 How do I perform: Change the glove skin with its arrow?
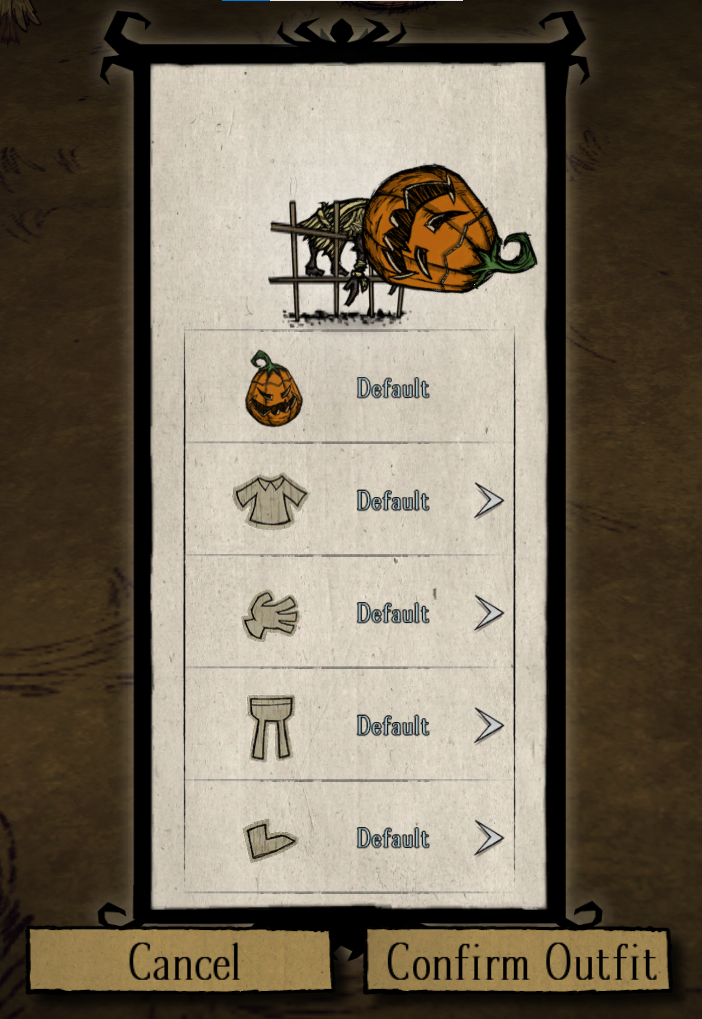(x=488, y=613)
